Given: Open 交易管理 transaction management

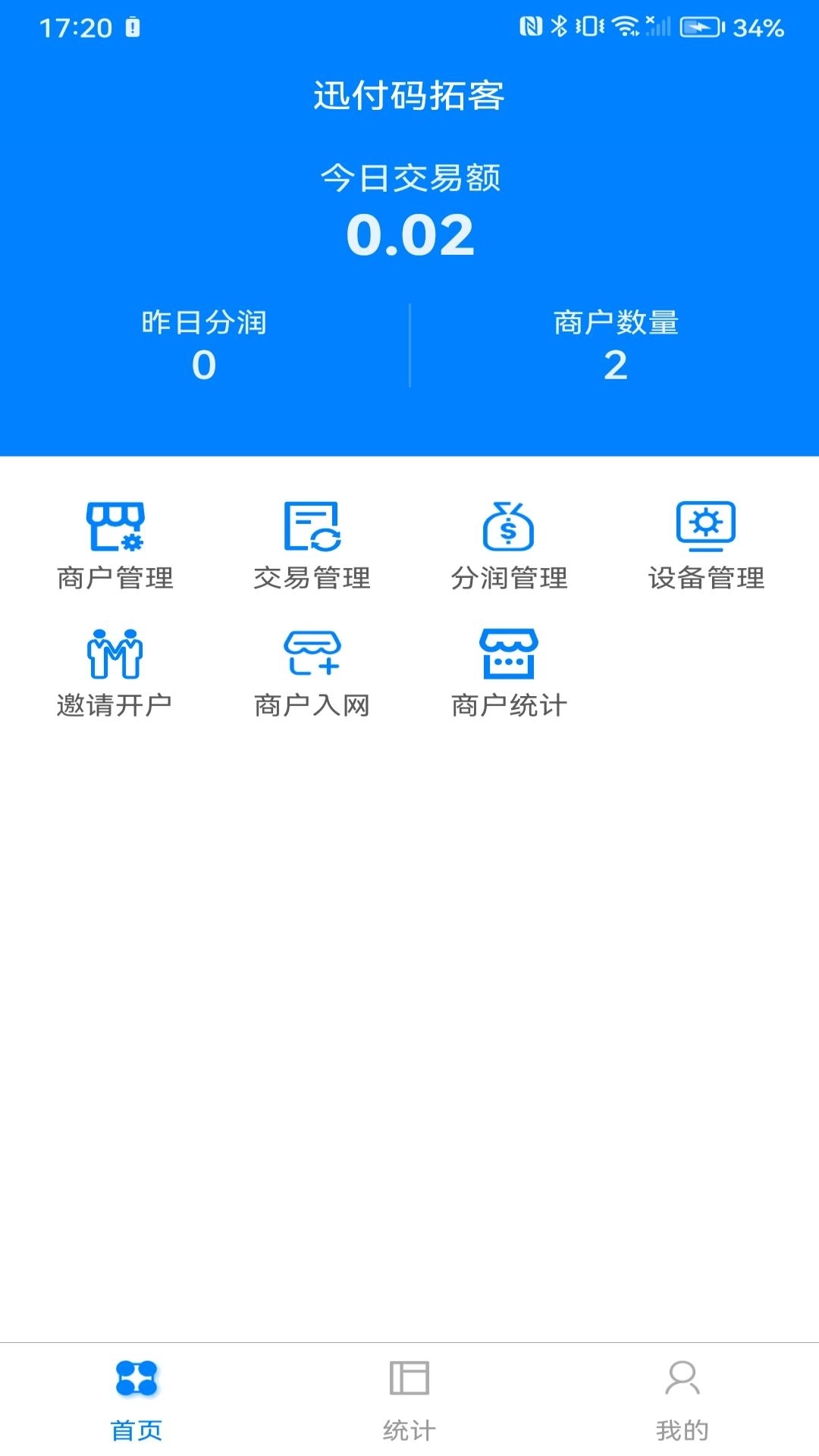Looking at the screenshot, I should tap(314, 542).
